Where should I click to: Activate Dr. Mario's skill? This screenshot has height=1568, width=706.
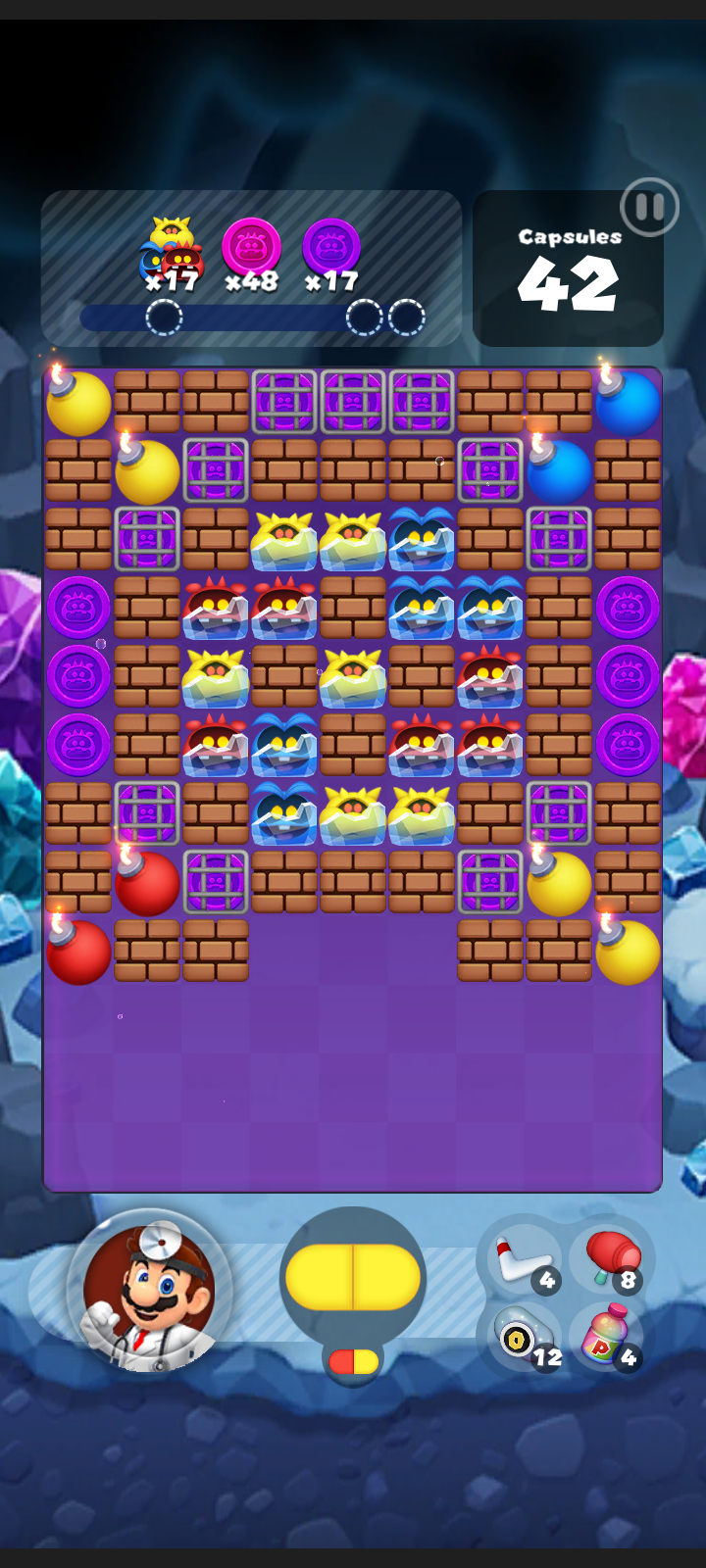[149, 1291]
